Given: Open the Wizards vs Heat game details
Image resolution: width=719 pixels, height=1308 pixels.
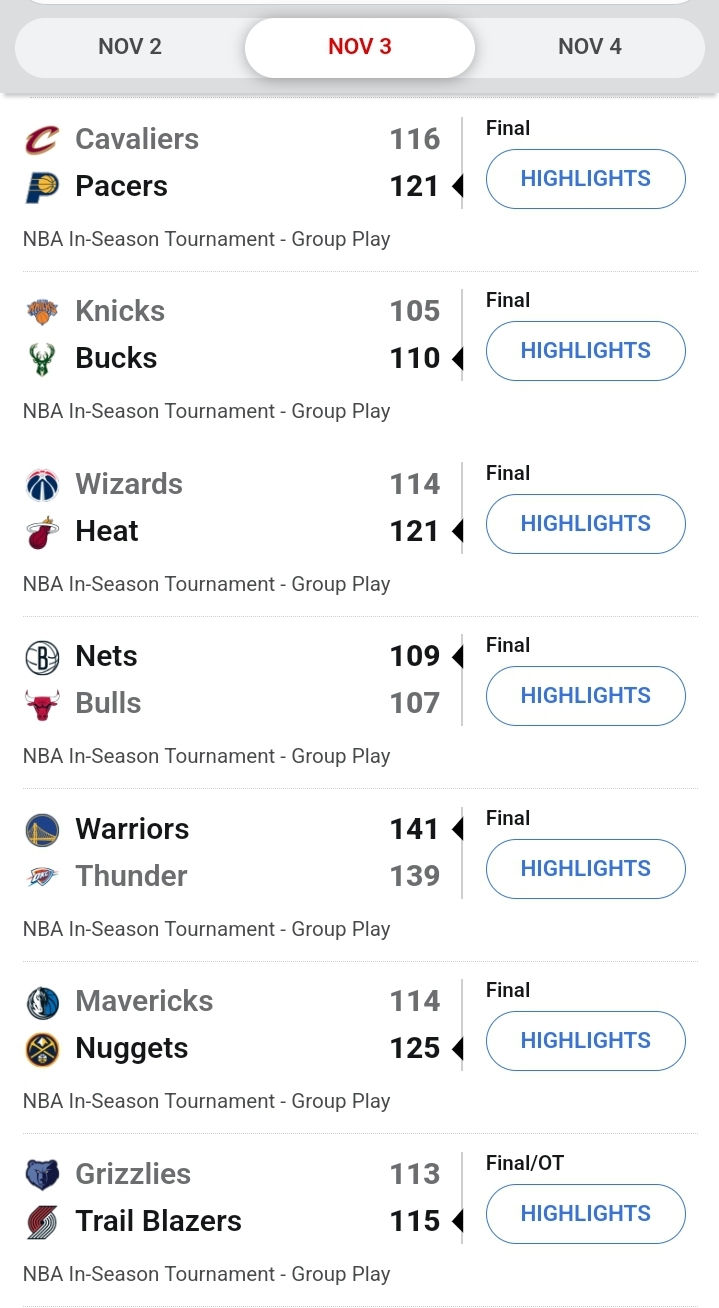Looking at the screenshot, I should point(240,530).
